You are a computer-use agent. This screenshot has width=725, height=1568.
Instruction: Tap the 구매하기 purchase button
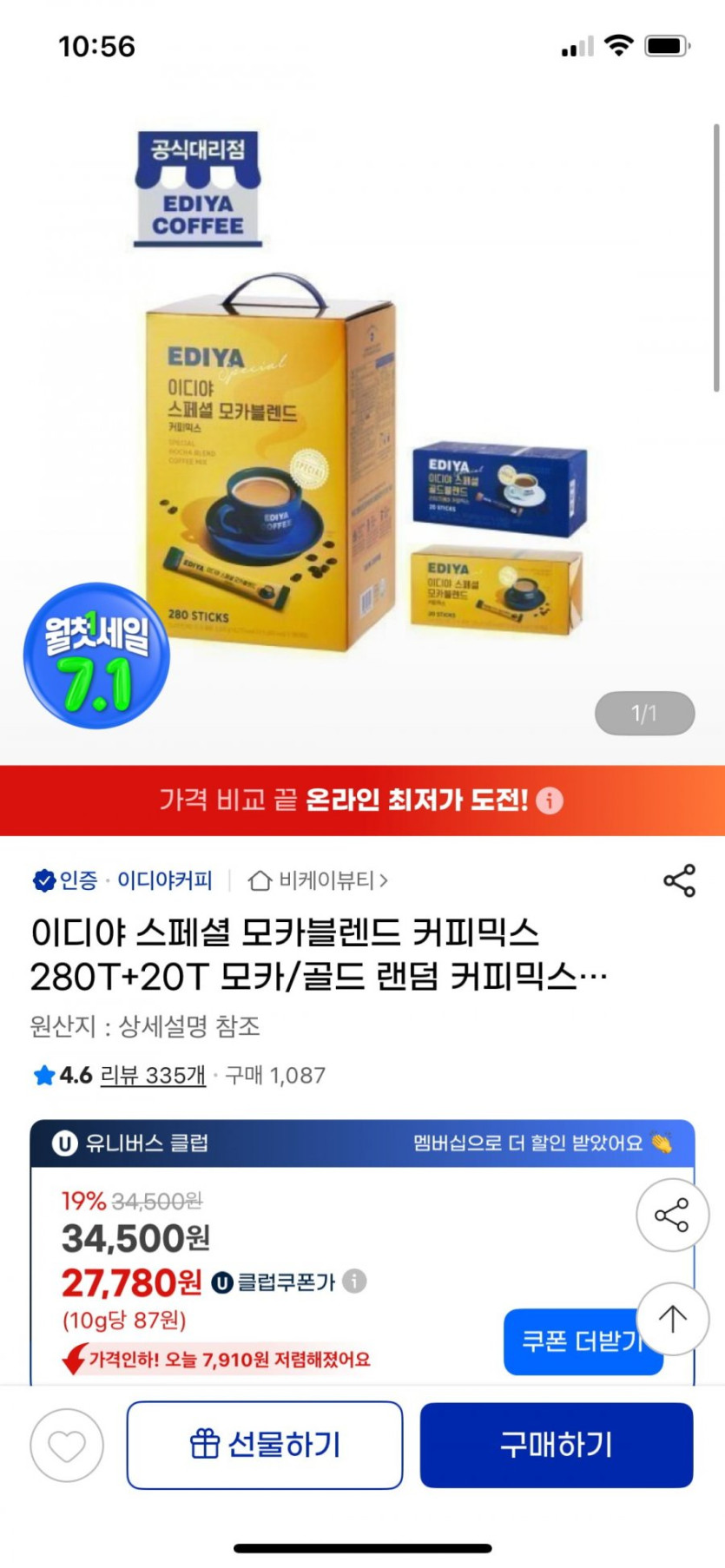[x=557, y=1444]
